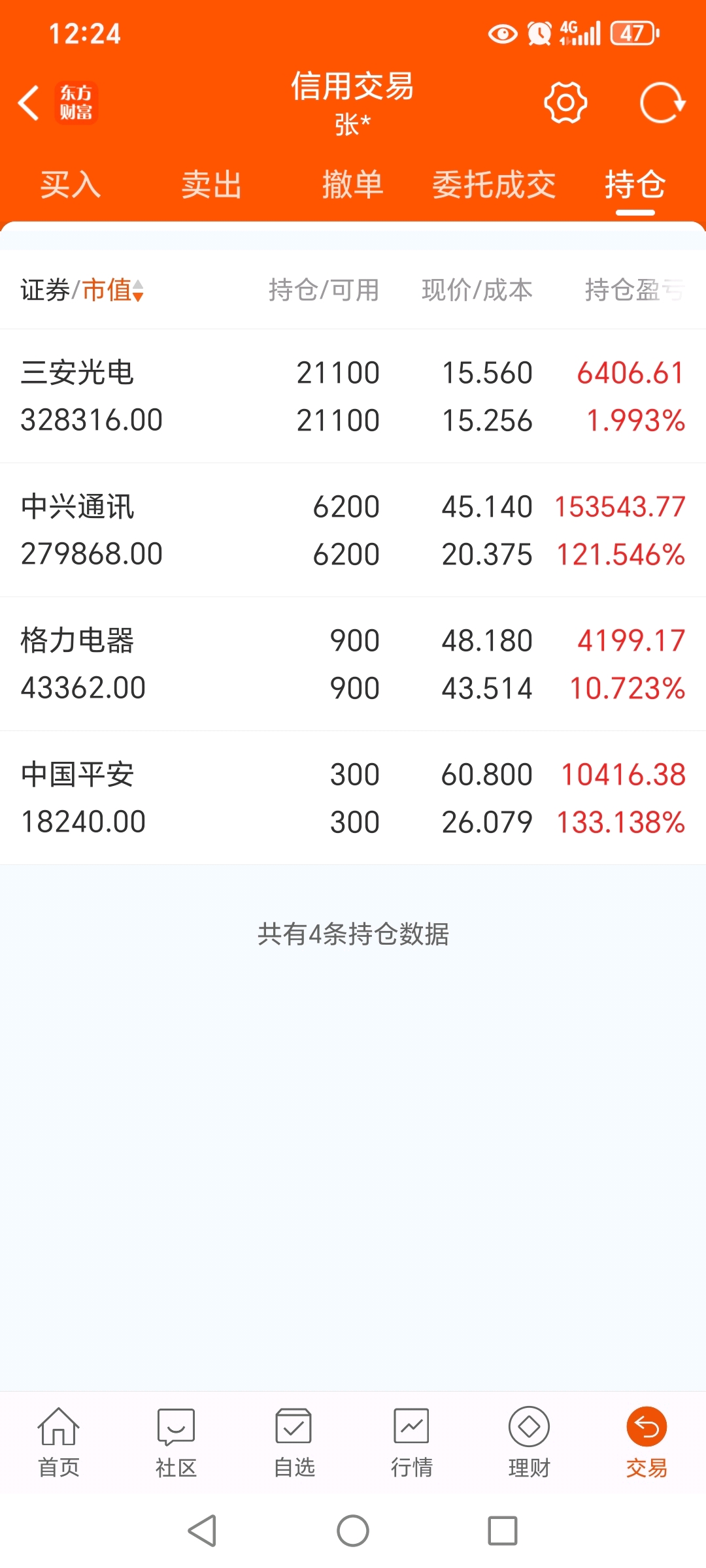This screenshot has width=706, height=1568.
Task: Open the 三安光电 holding row
Action: [x=353, y=396]
